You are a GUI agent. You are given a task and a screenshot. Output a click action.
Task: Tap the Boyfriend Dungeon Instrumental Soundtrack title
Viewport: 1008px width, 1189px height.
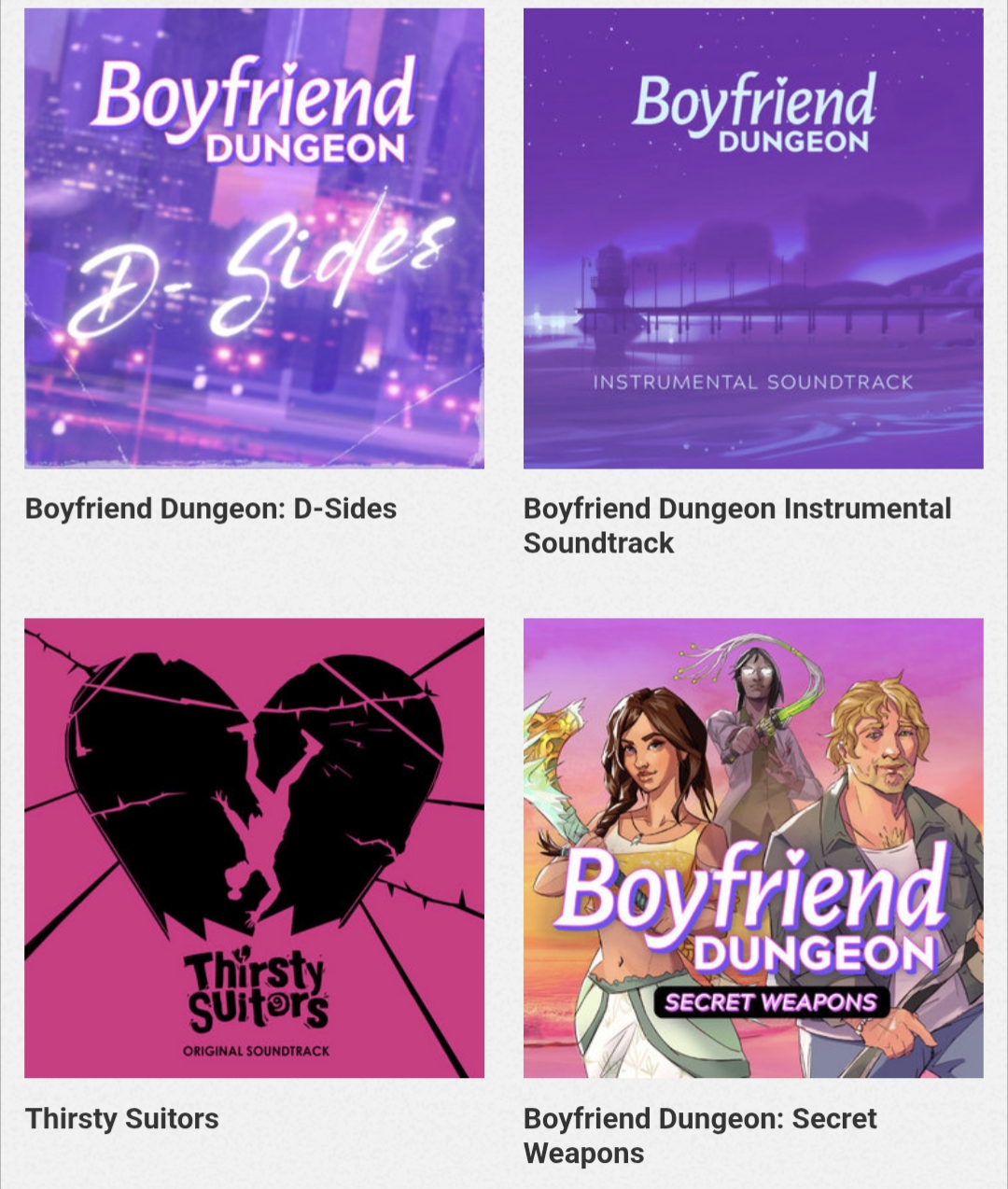pos(736,525)
